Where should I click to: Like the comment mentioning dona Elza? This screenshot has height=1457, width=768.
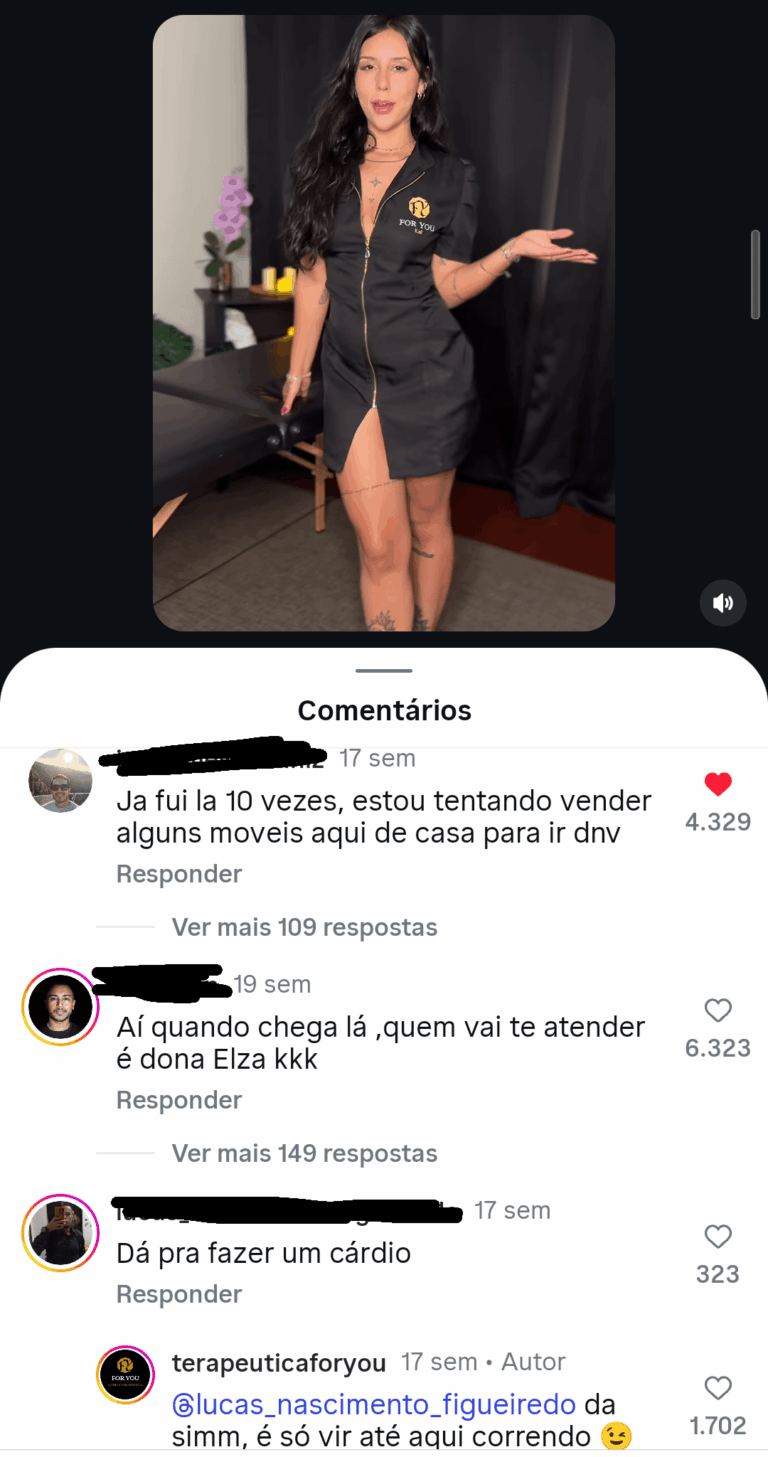point(718,1011)
